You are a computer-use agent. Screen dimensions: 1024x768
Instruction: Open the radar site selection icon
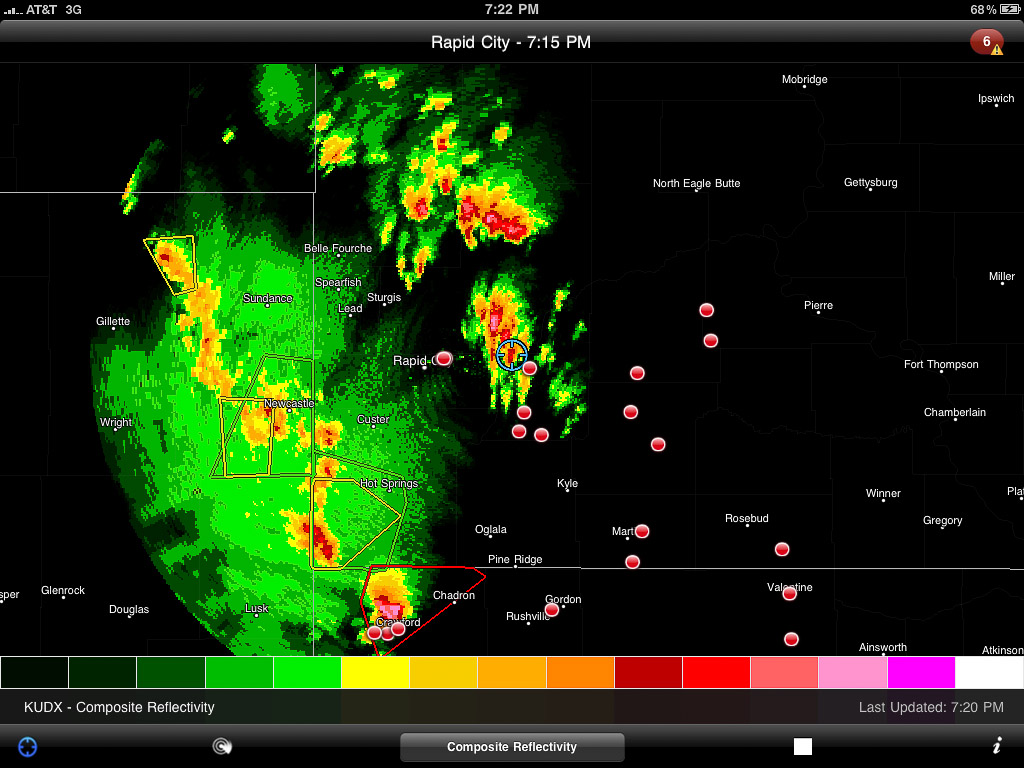pyautogui.click(x=222, y=746)
